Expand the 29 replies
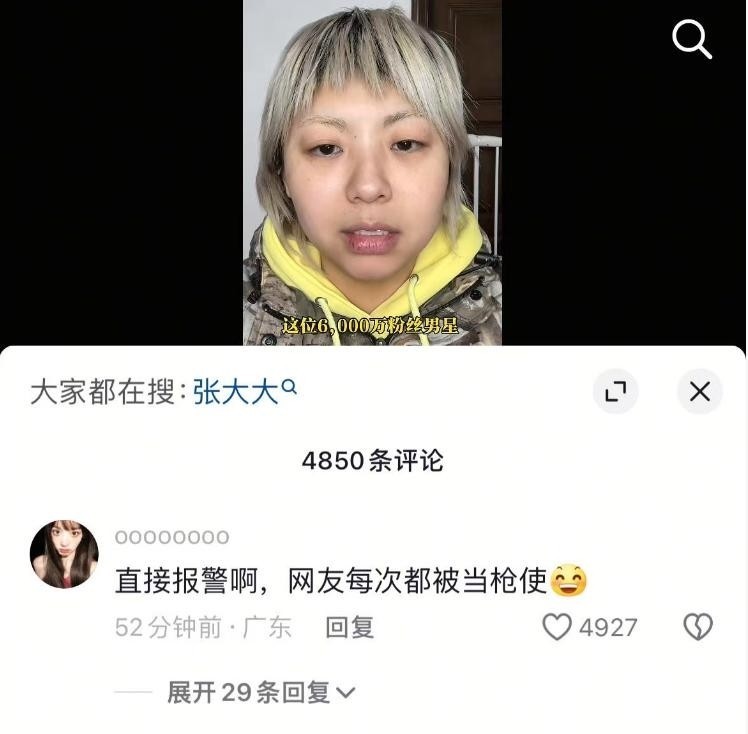748x734 pixels. pos(260,692)
